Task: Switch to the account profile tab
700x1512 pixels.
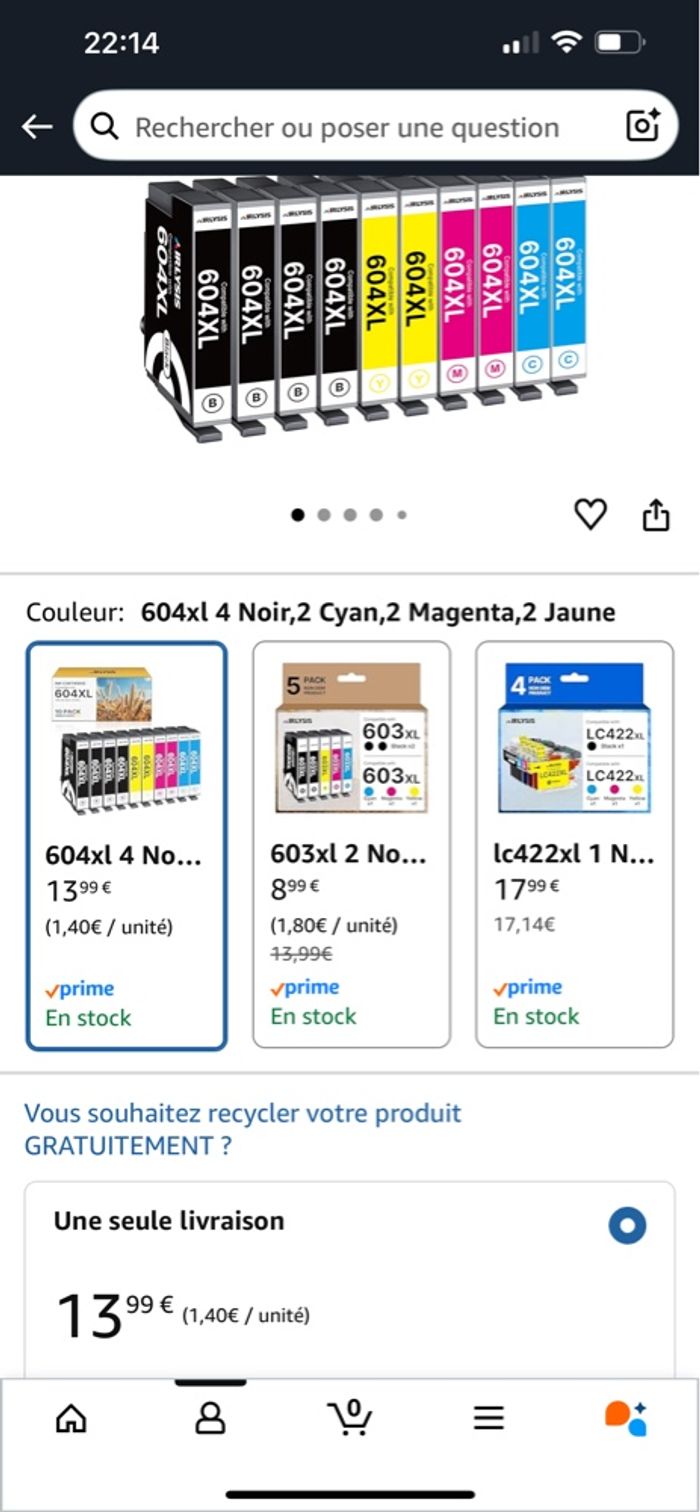Action: click(x=210, y=1417)
